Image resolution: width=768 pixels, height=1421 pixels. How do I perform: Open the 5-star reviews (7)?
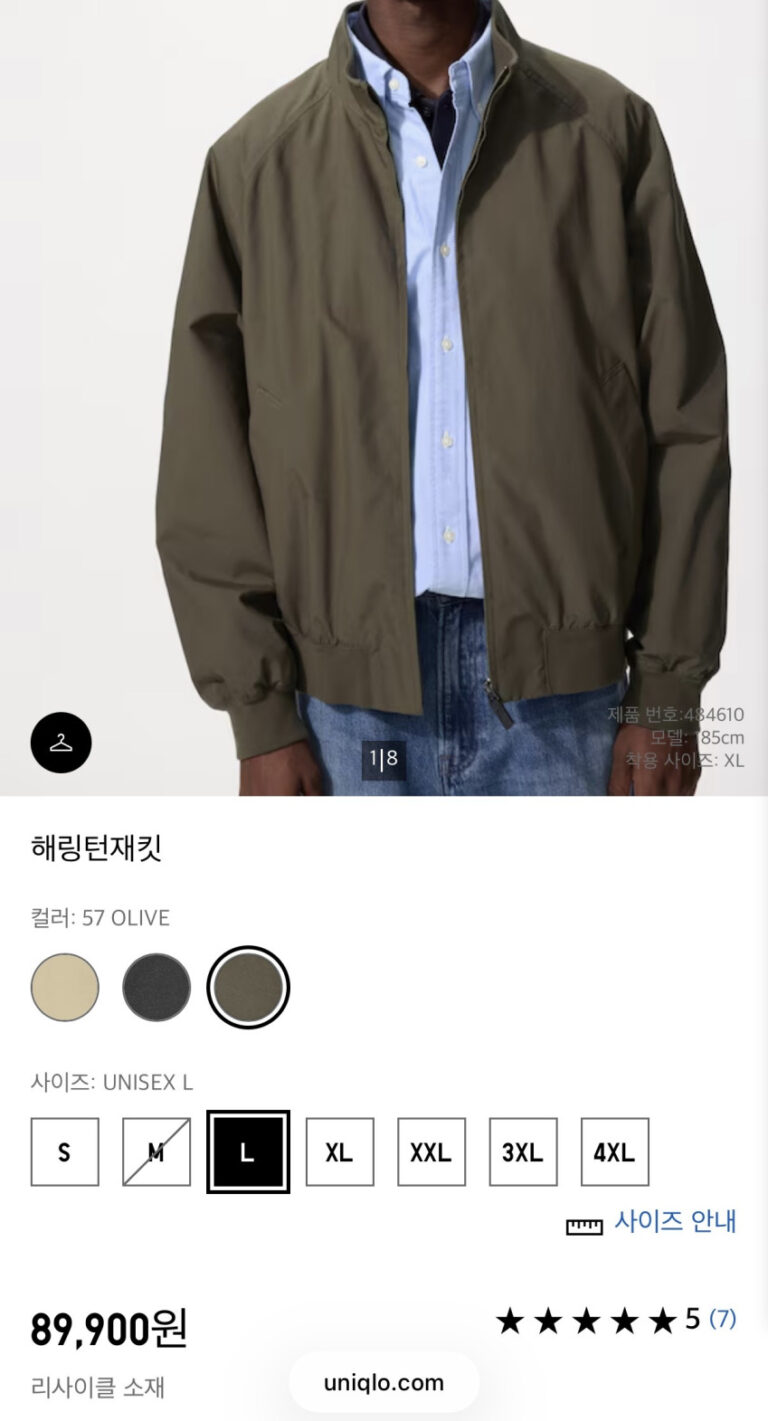pyautogui.click(x=615, y=1320)
